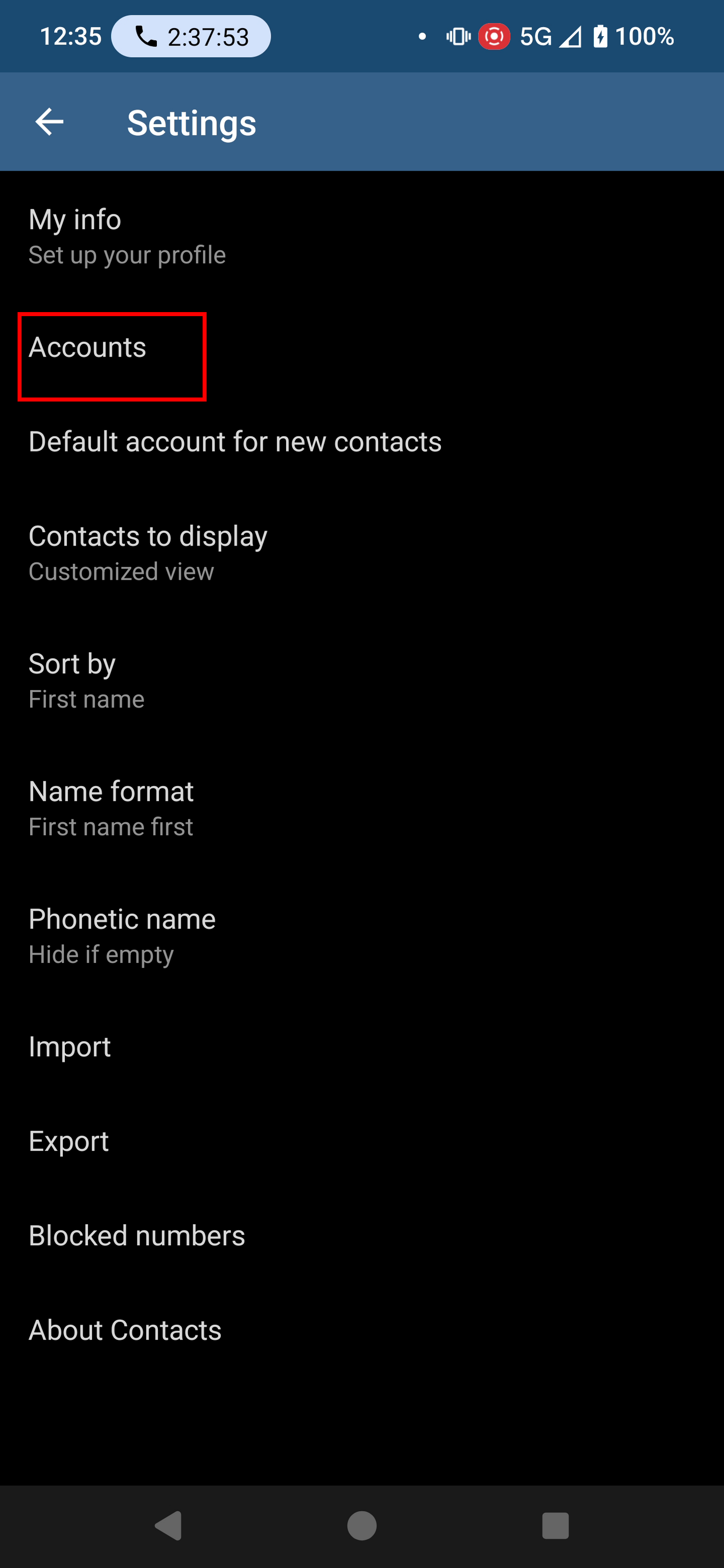
Task: Tap Export to export contacts
Action: tap(362, 1141)
